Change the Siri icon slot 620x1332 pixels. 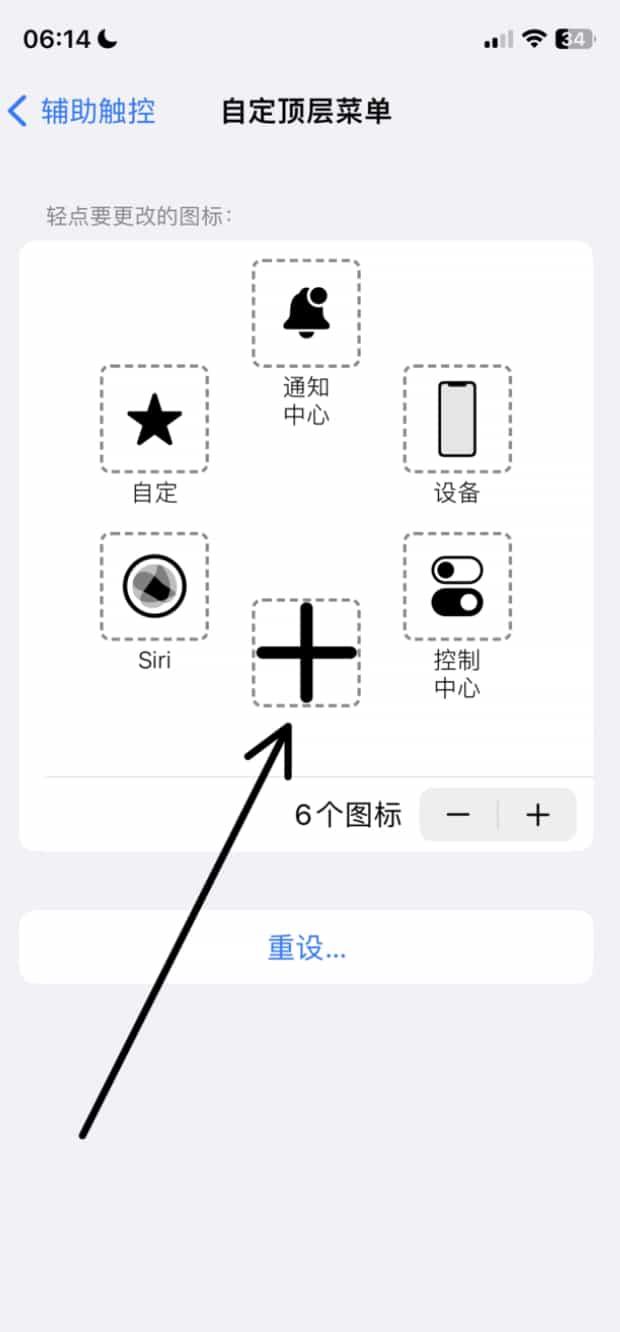point(155,586)
